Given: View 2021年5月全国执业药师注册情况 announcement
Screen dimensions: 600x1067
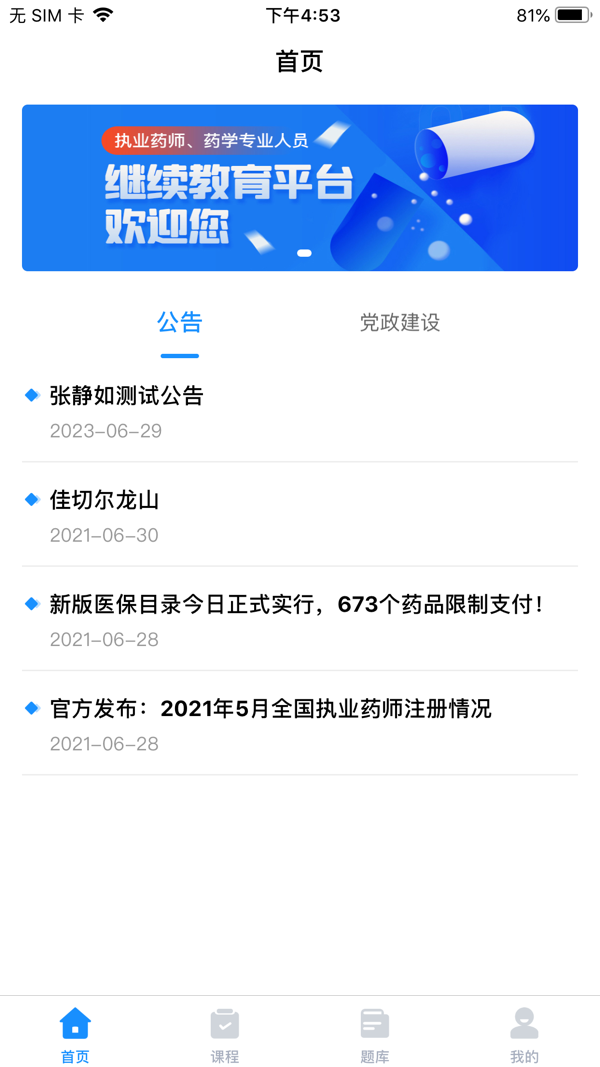Looking at the screenshot, I should pyautogui.click(x=270, y=709).
